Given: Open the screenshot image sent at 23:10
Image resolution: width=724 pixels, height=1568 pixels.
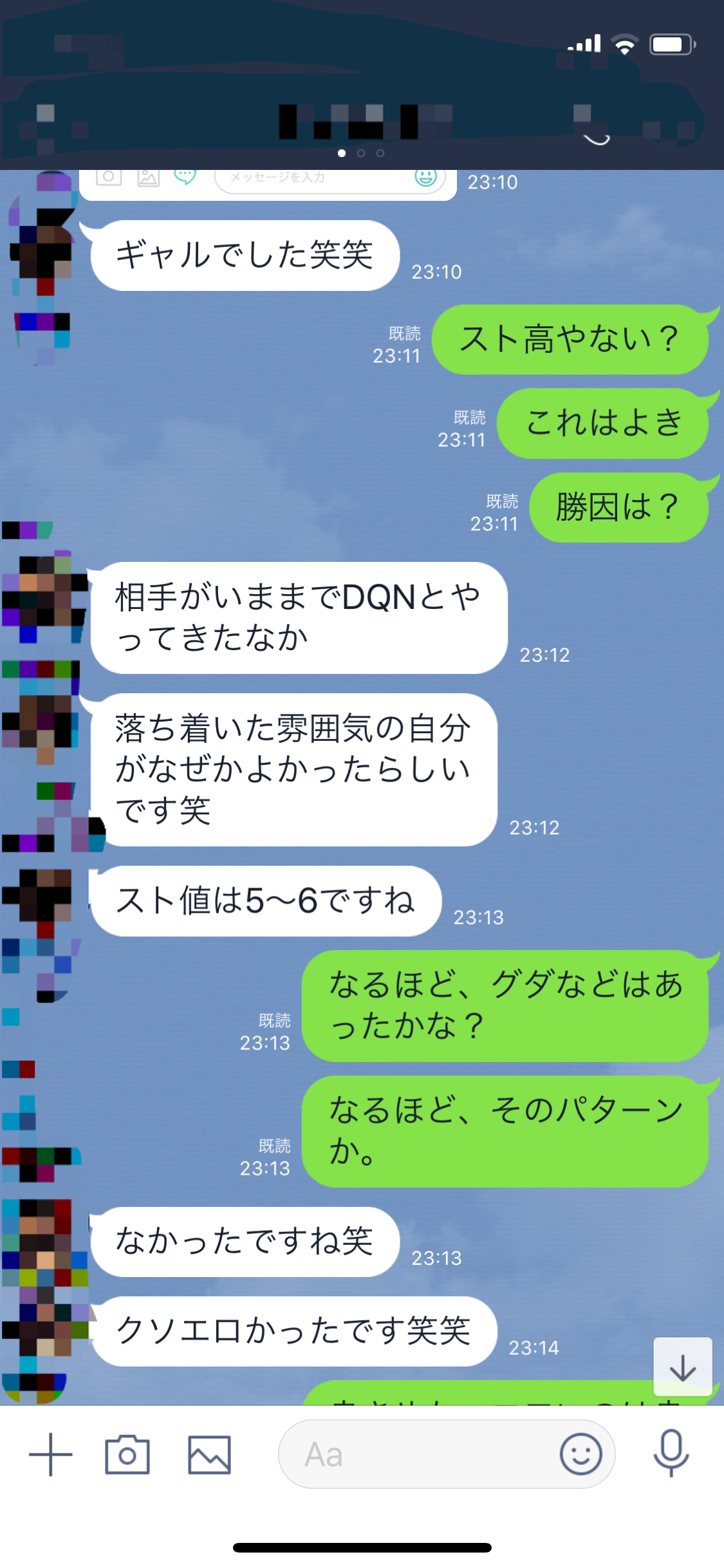Looking at the screenshot, I should [268, 184].
